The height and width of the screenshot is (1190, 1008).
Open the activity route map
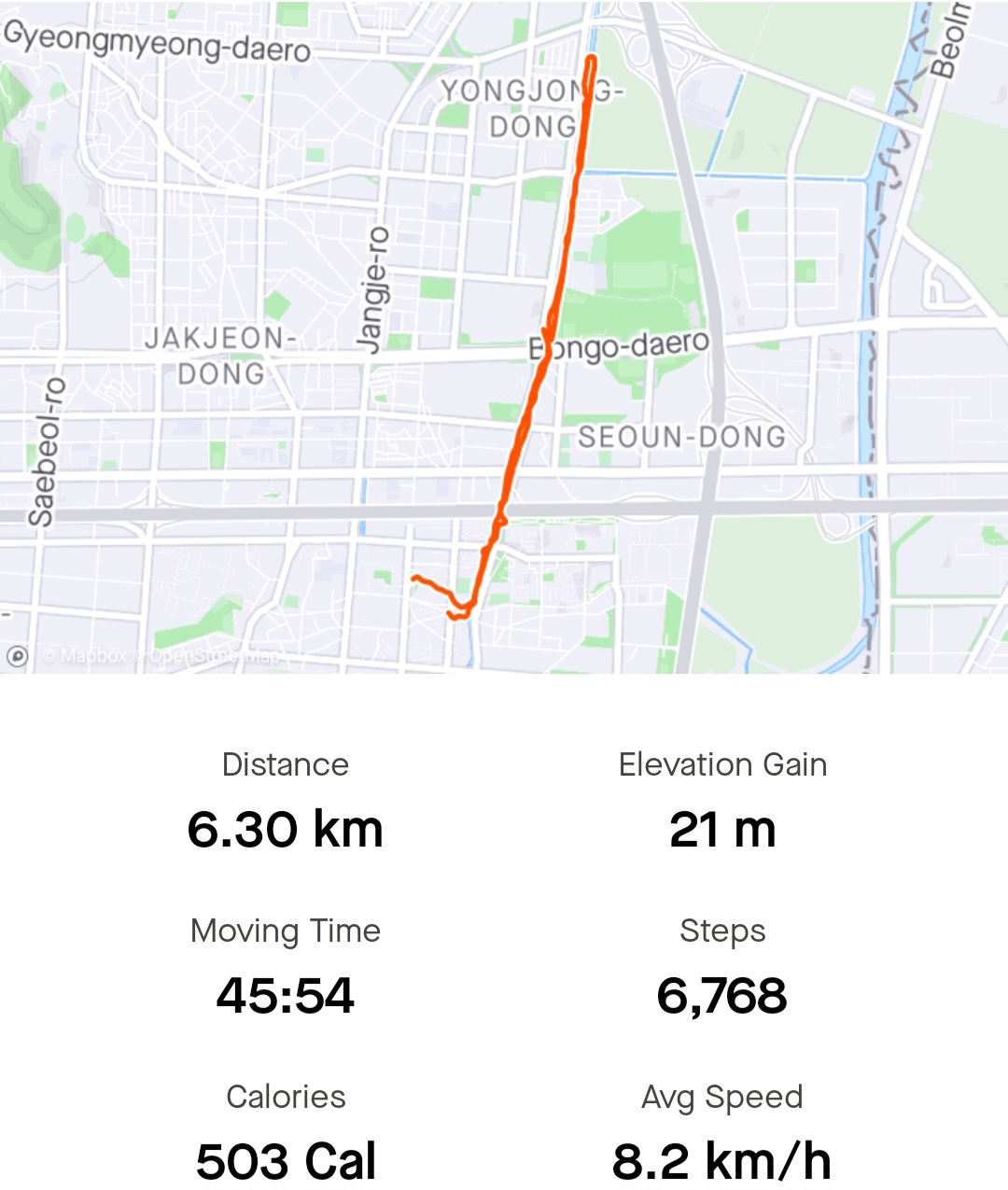504,336
